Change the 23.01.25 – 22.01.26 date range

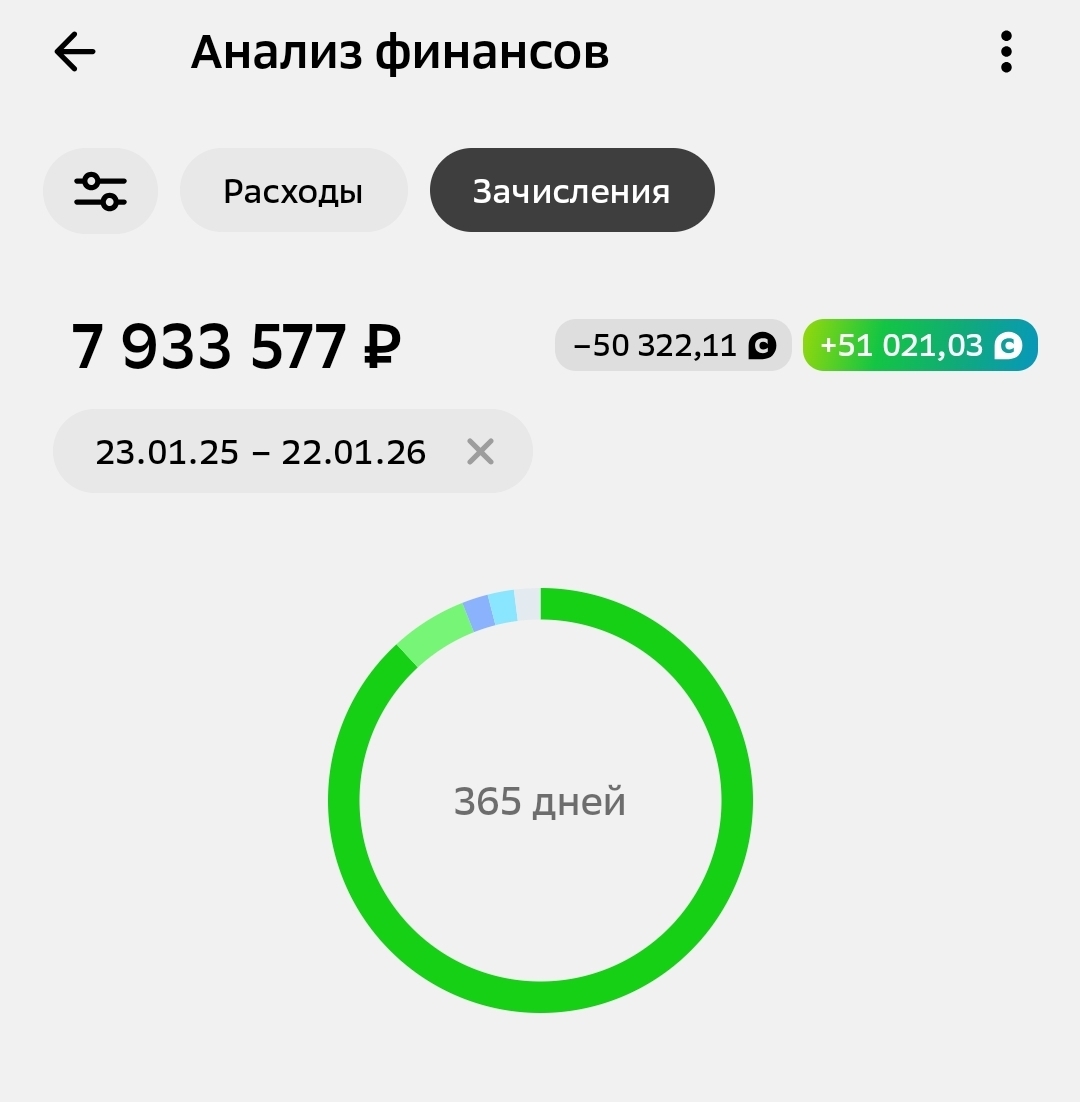tap(260, 452)
